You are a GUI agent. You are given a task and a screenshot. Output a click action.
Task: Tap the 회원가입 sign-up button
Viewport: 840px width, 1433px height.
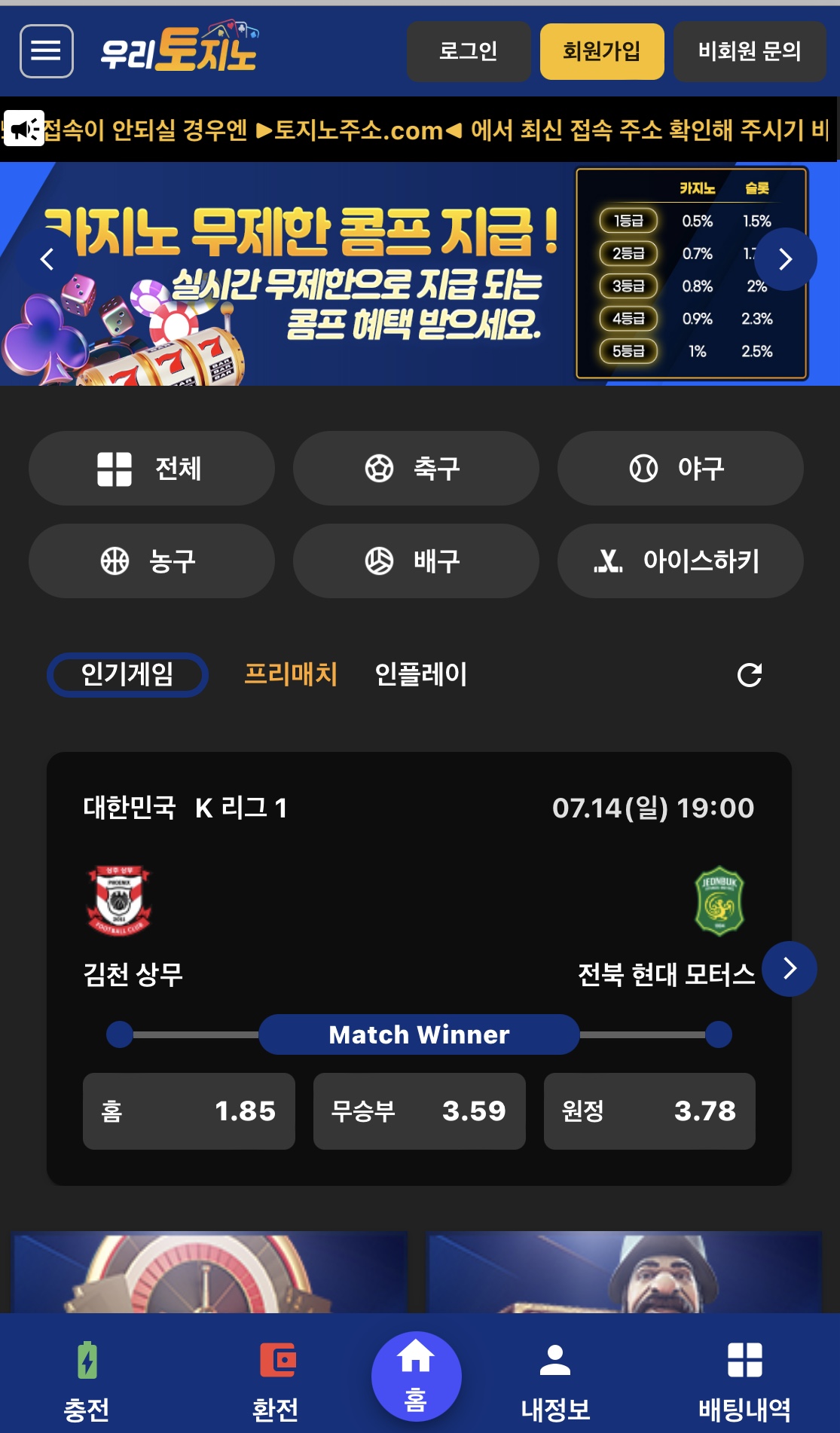click(601, 51)
